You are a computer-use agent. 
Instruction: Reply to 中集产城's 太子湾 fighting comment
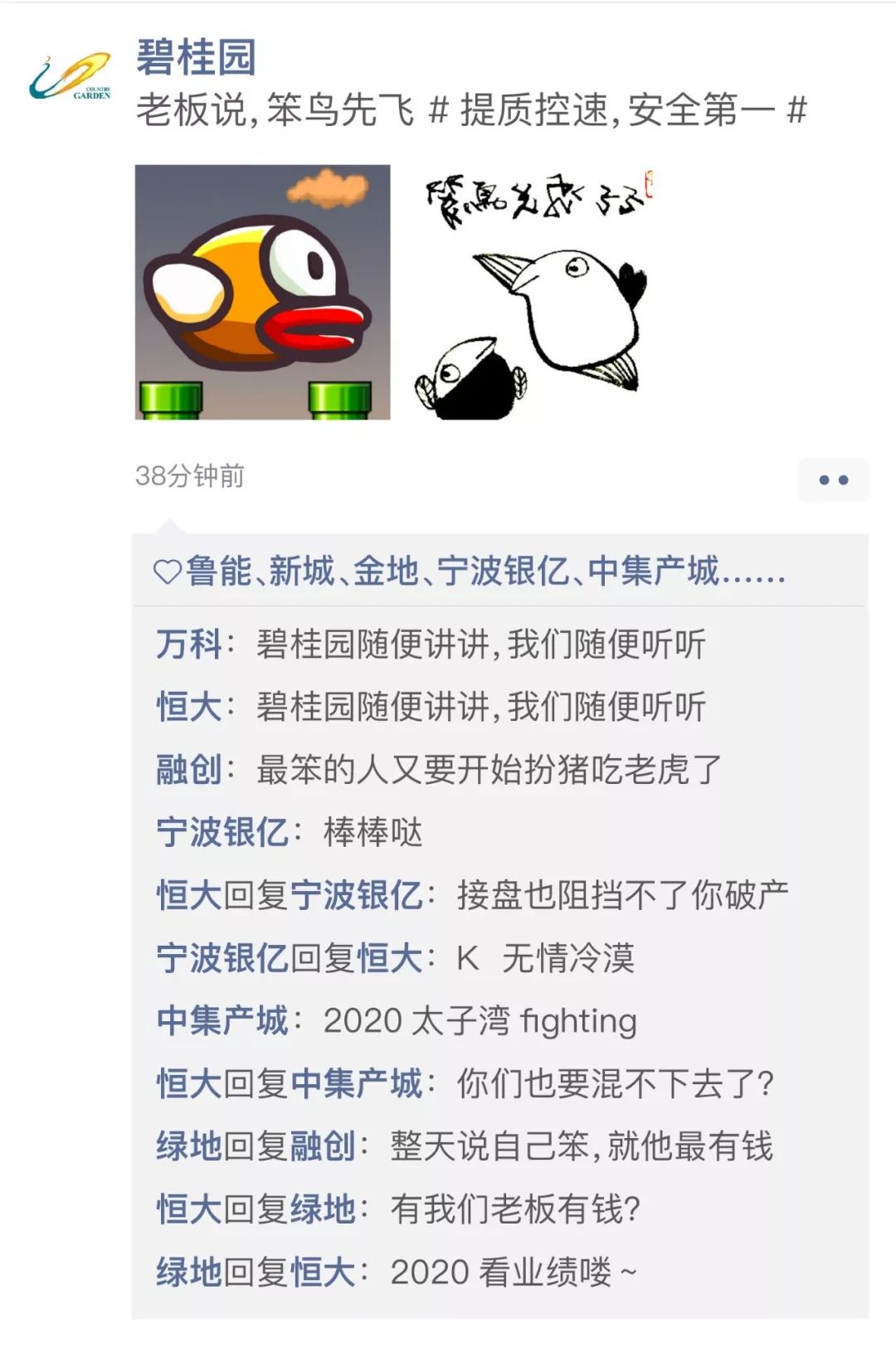pyautogui.click(x=481, y=1021)
